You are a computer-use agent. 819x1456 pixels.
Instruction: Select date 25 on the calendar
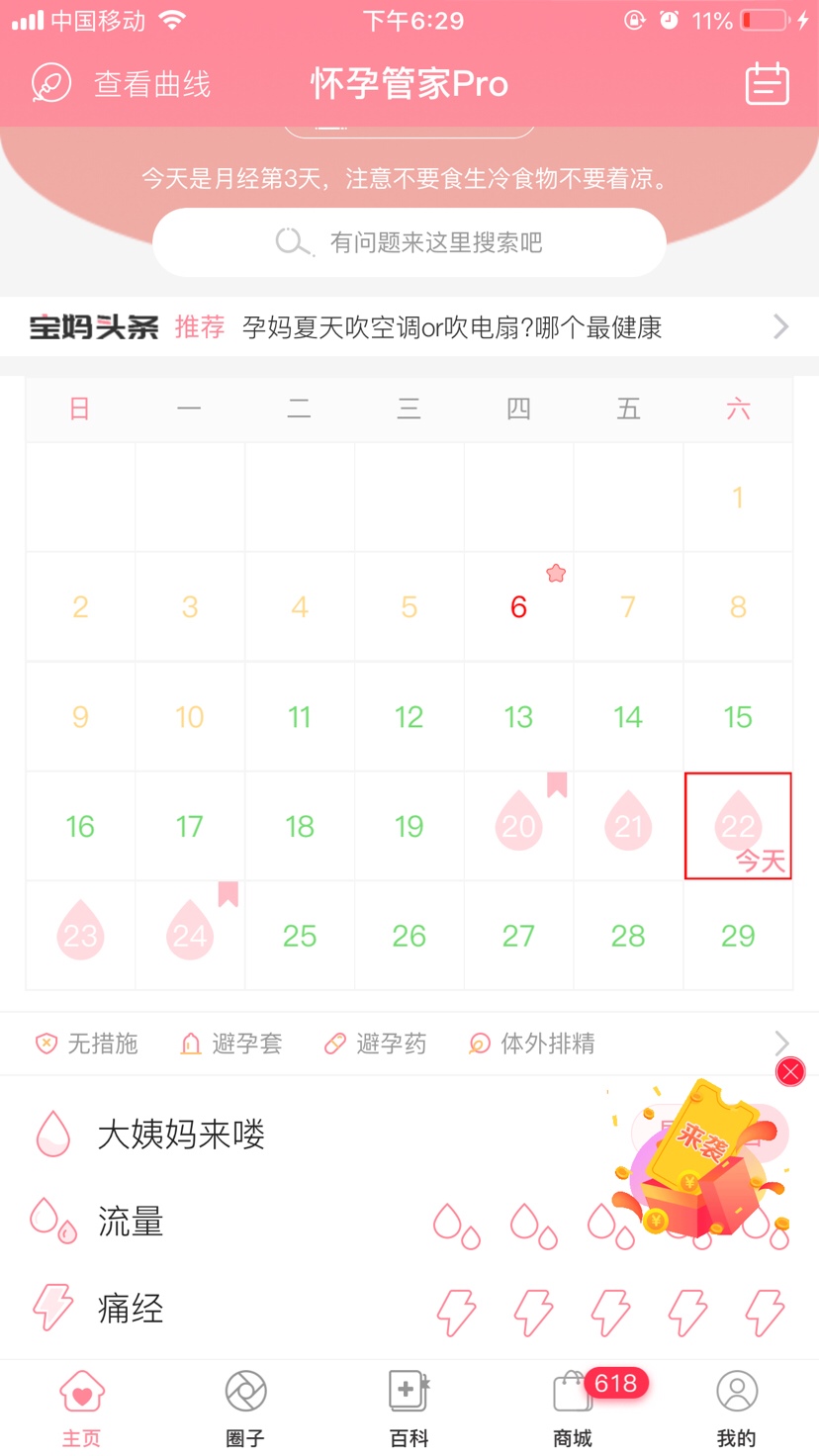[x=299, y=935]
